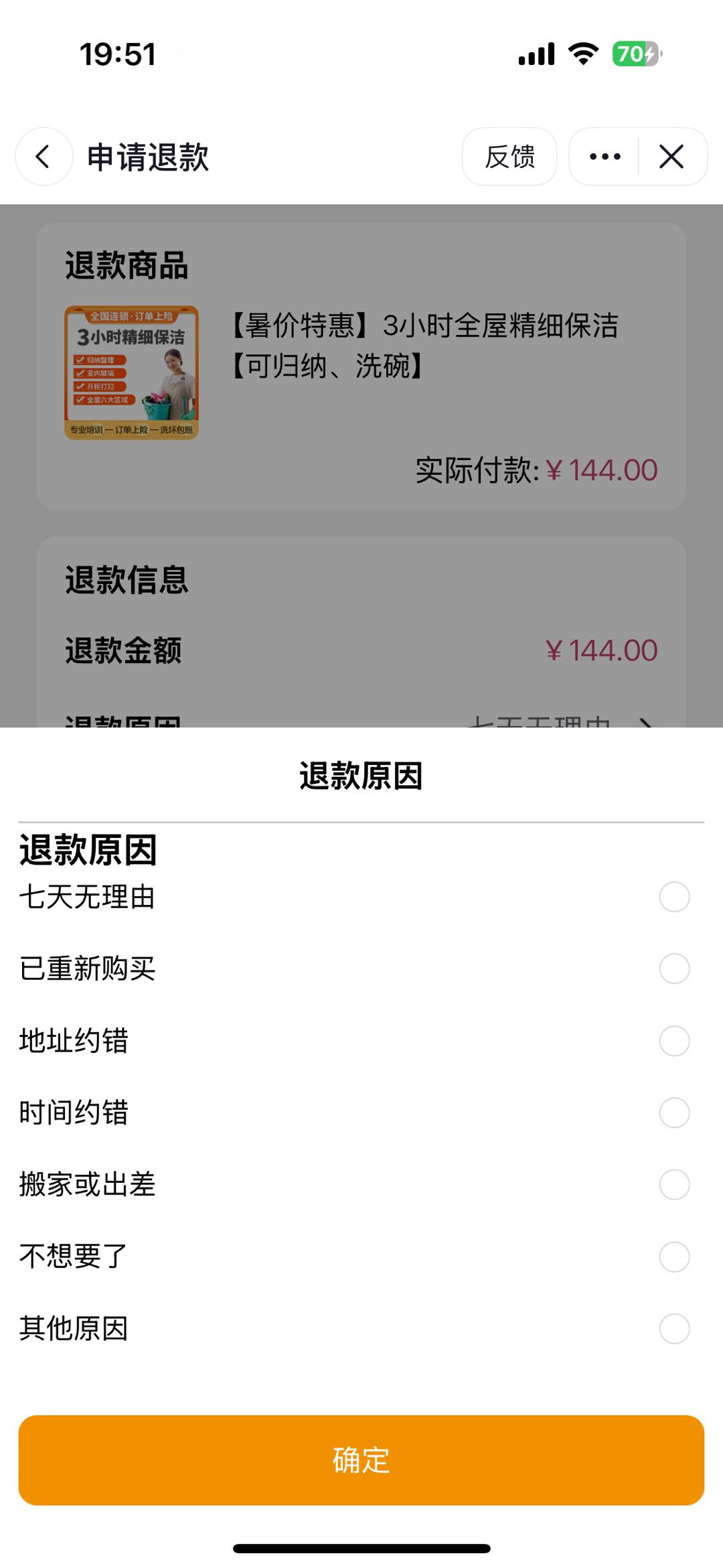
Task: Choose 搬家或出差 as refund reason
Action: point(674,1184)
